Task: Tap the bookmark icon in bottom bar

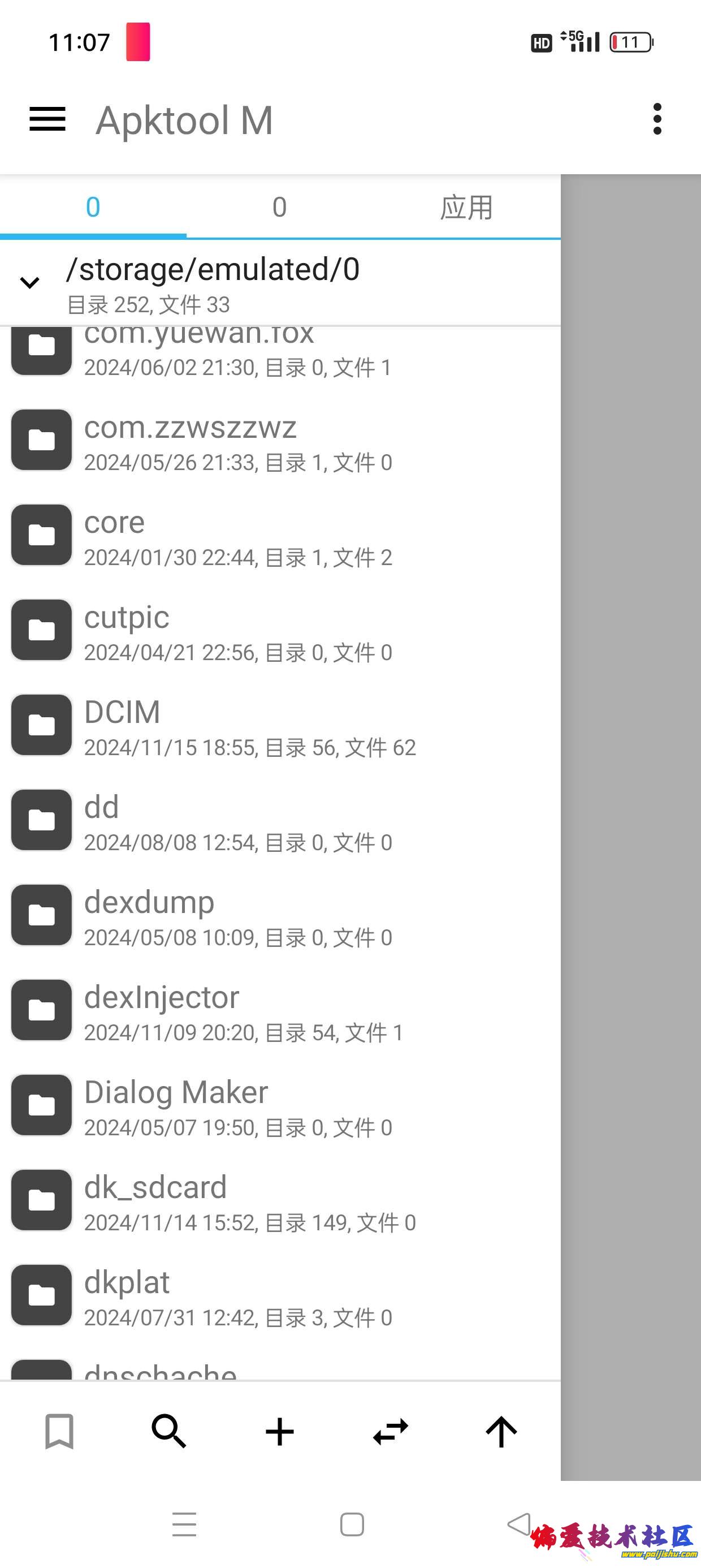Action: 58,1432
